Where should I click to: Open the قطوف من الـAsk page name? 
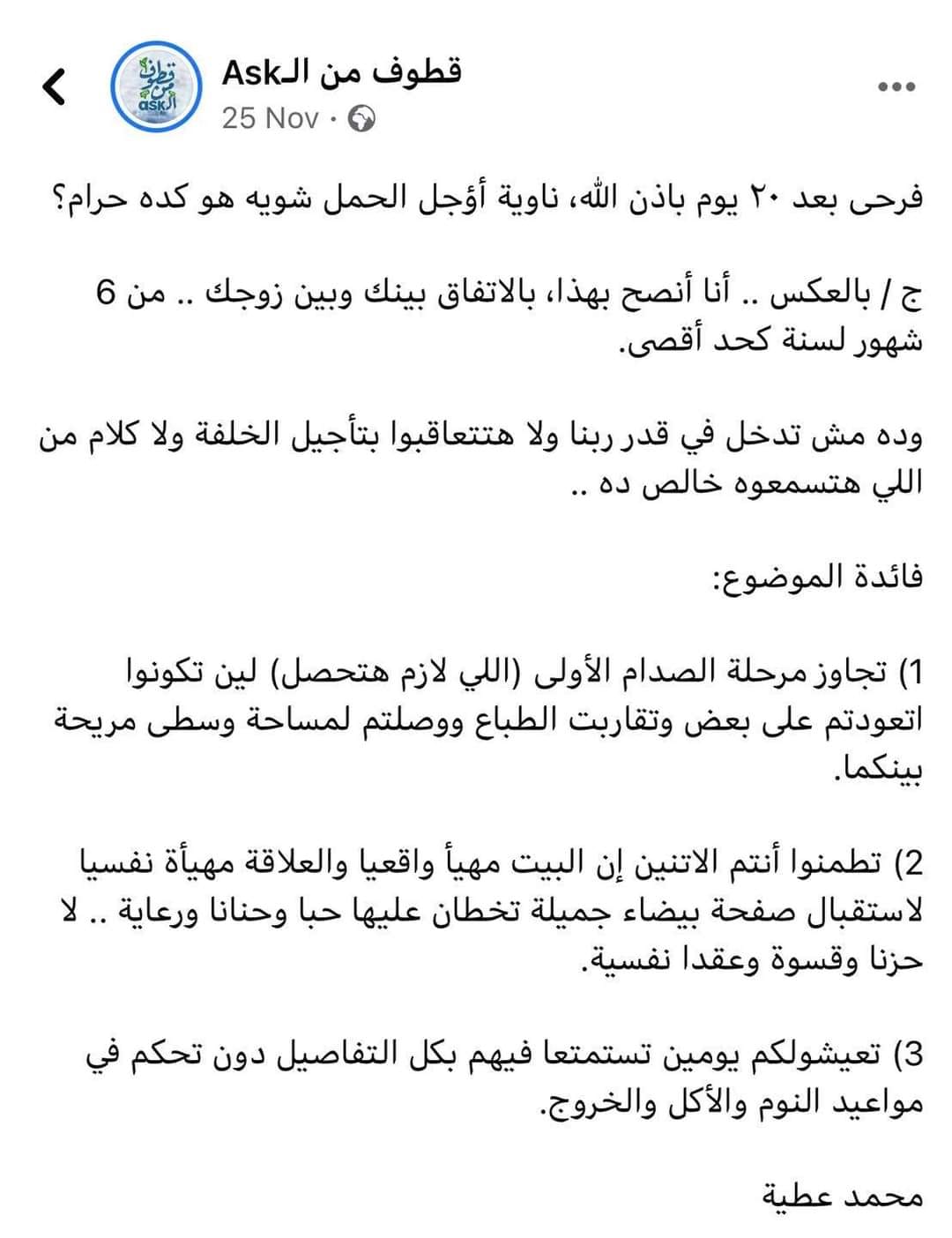pyautogui.click(x=341, y=72)
